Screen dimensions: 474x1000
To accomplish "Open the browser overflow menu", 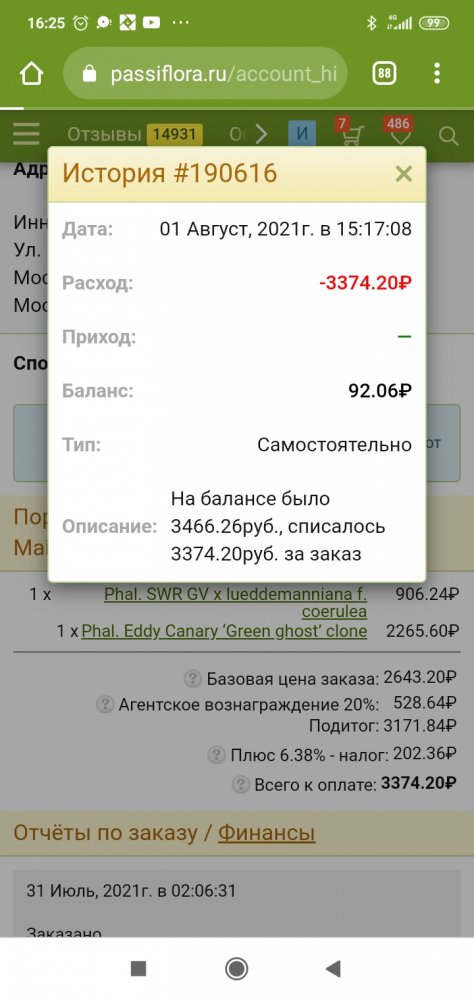I will pos(437,74).
